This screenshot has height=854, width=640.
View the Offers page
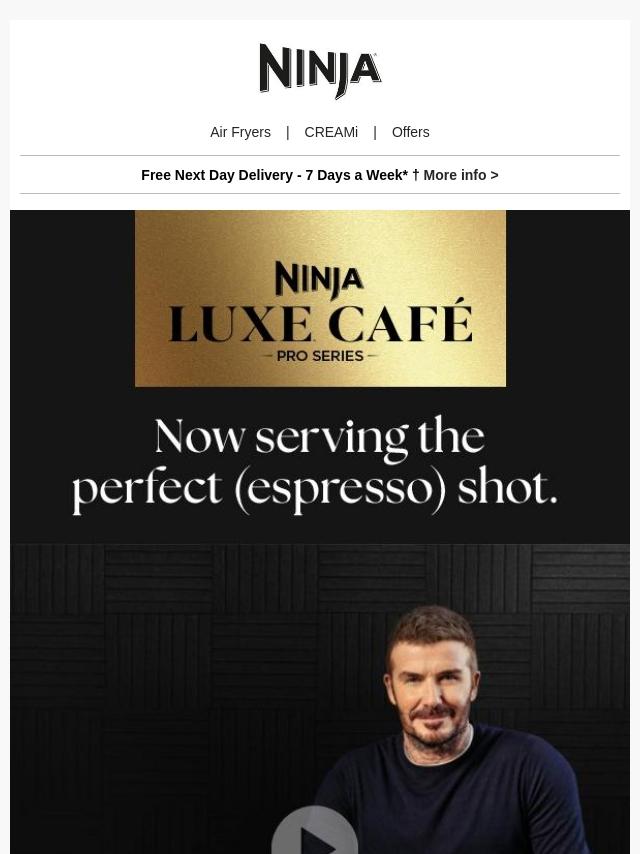pyautogui.click(x=410, y=132)
